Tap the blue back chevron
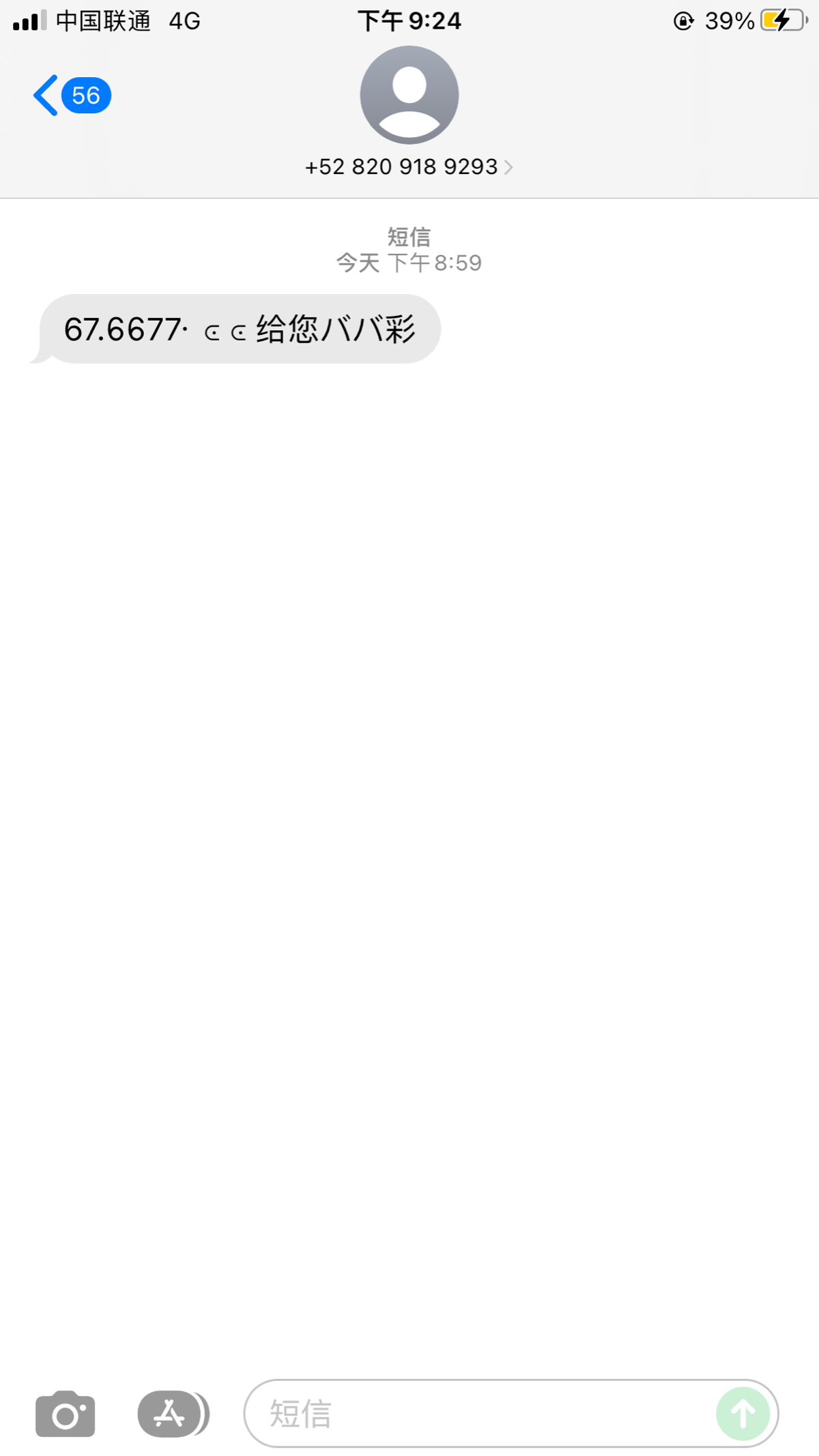Viewport: 819px width, 1456px height. [x=45, y=96]
